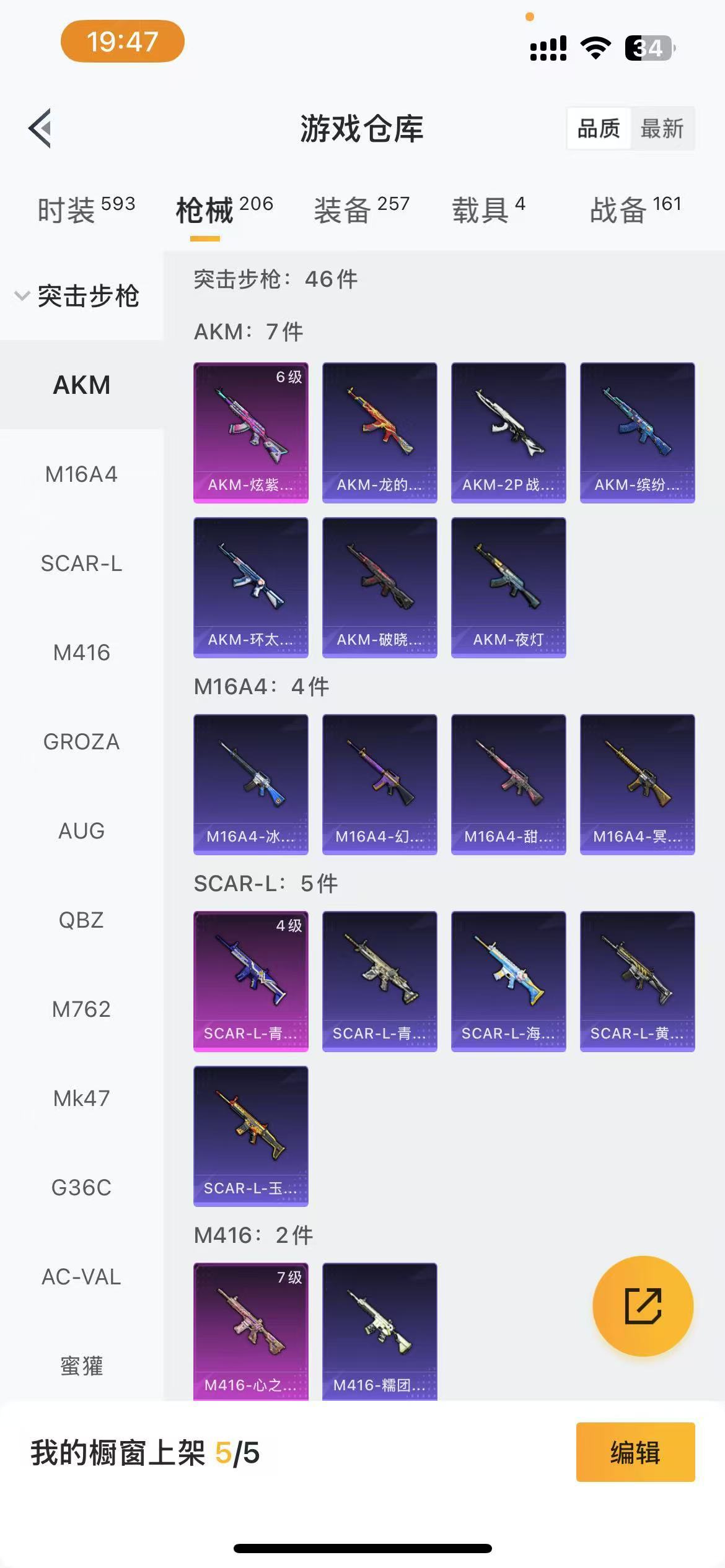This screenshot has width=725, height=1568.
Task: Select M762 in the side list
Action: tap(81, 1009)
